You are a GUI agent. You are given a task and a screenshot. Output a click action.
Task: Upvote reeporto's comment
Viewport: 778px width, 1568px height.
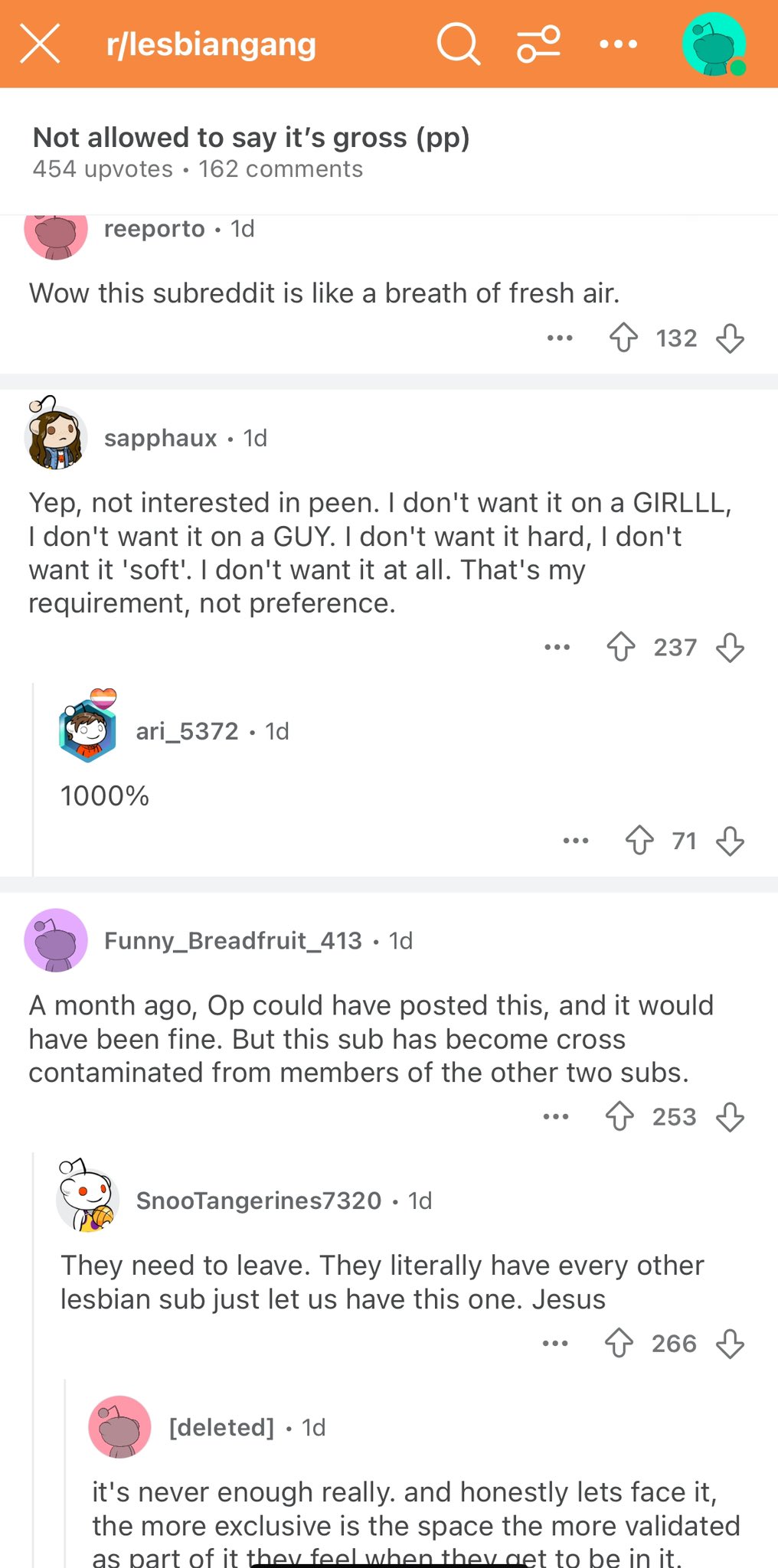coord(623,338)
